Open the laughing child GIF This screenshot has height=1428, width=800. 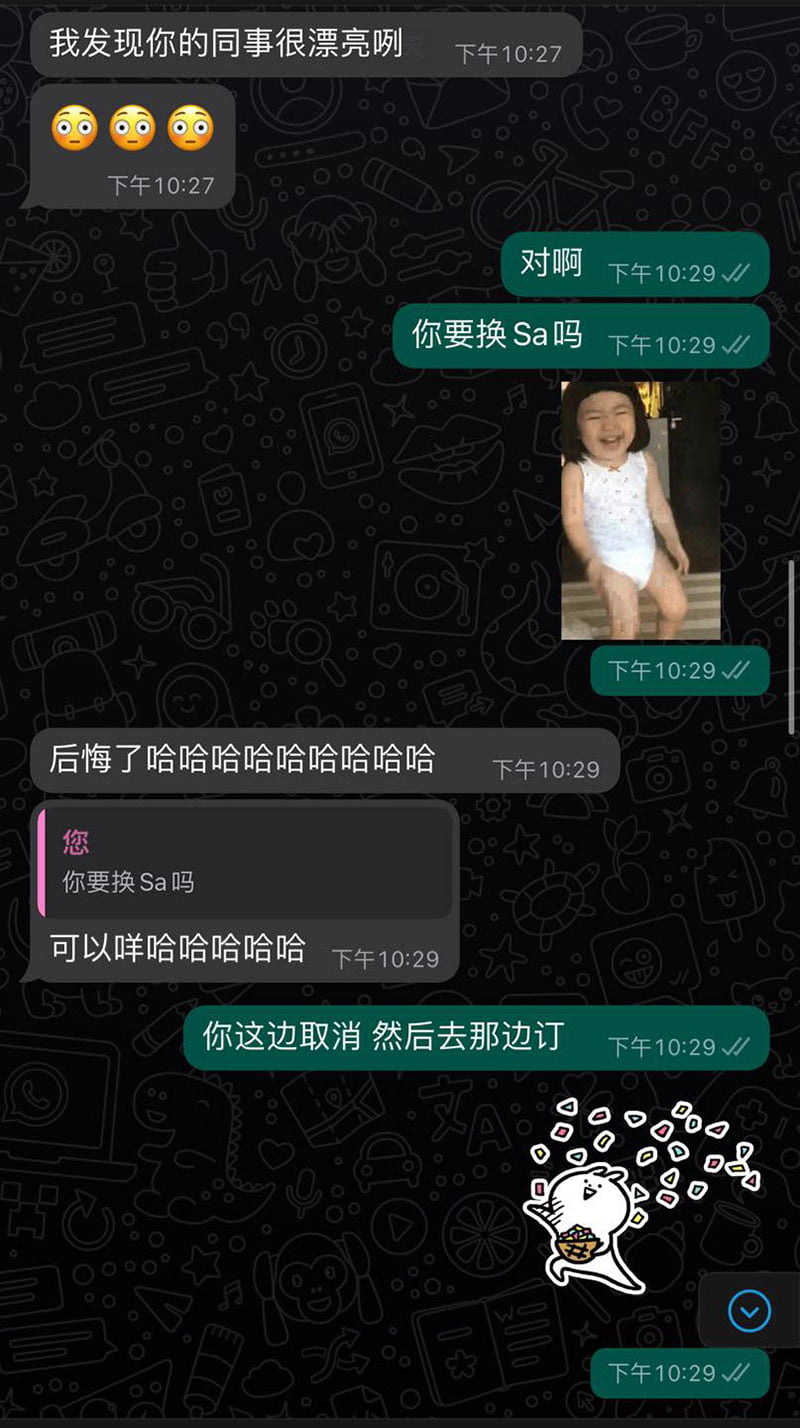(640, 510)
